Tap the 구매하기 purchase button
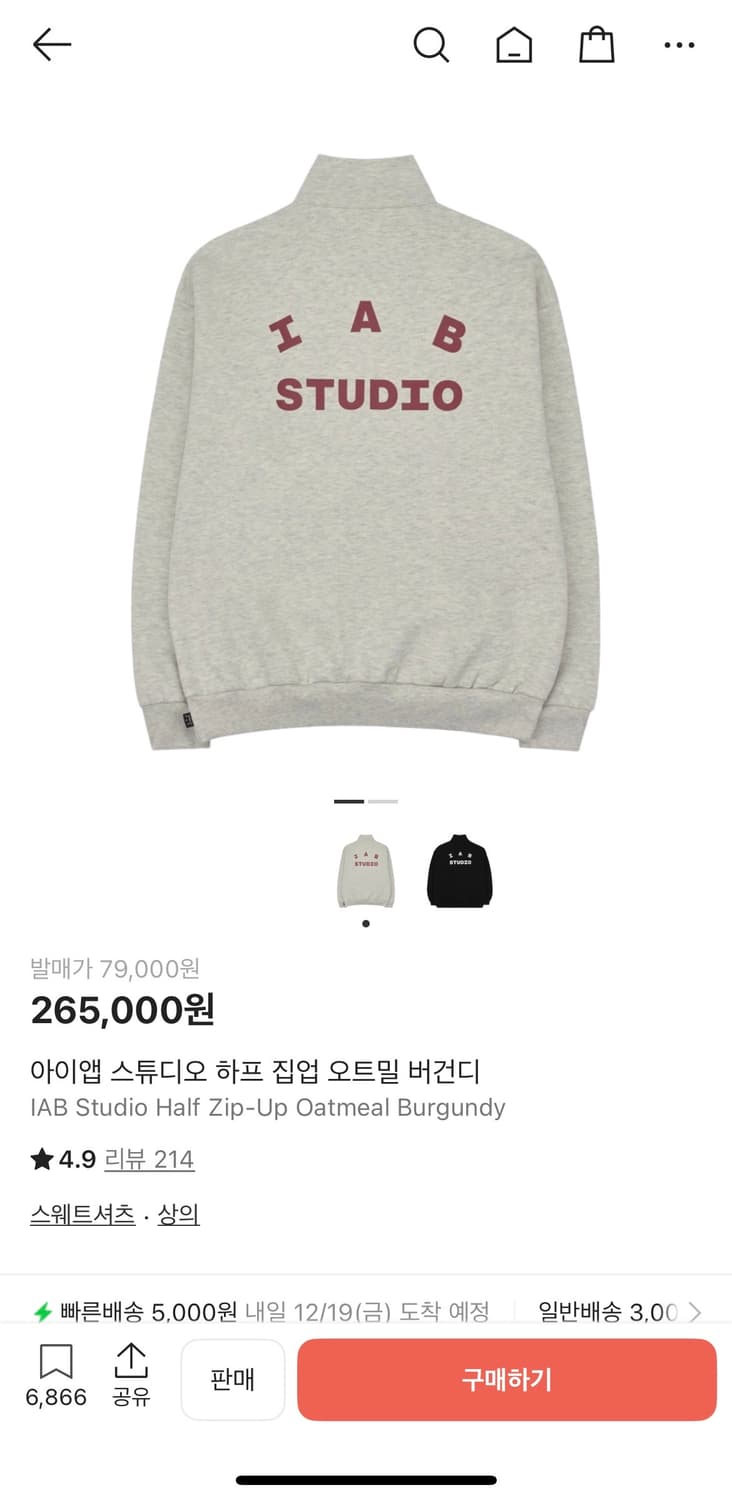732x1500 pixels. [x=507, y=1380]
